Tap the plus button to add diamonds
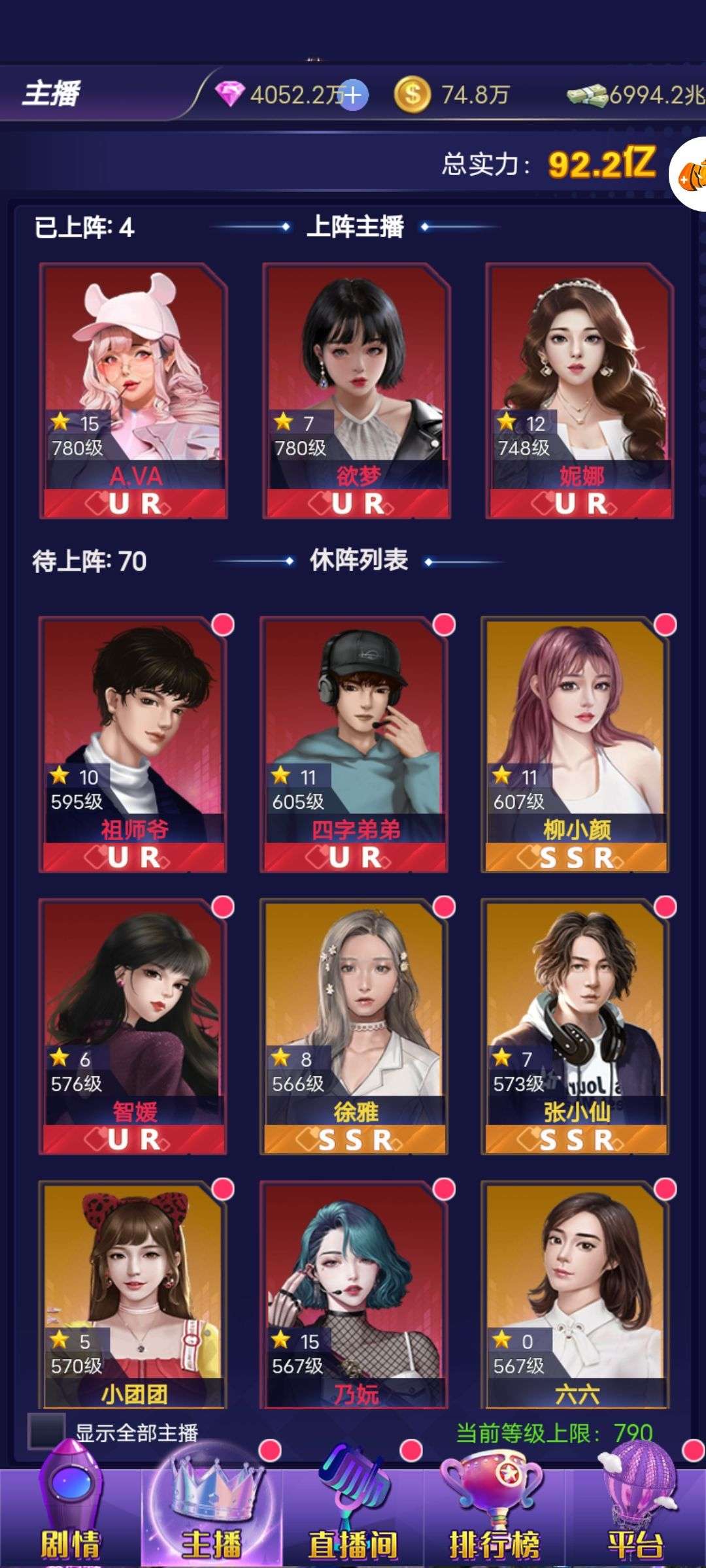Viewport: 706px width, 1568px height. click(x=353, y=95)
